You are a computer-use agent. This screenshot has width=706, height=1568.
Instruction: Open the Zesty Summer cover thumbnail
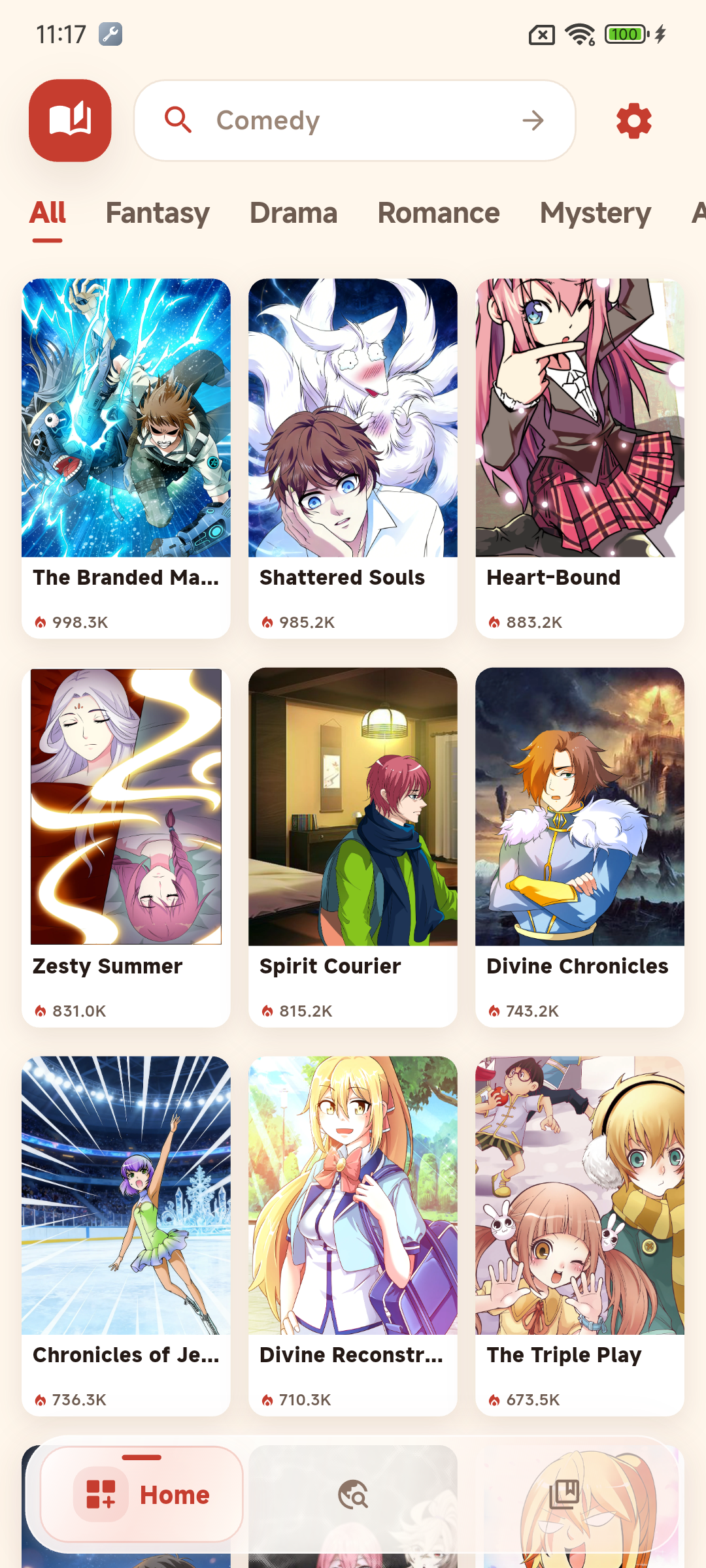126,807
